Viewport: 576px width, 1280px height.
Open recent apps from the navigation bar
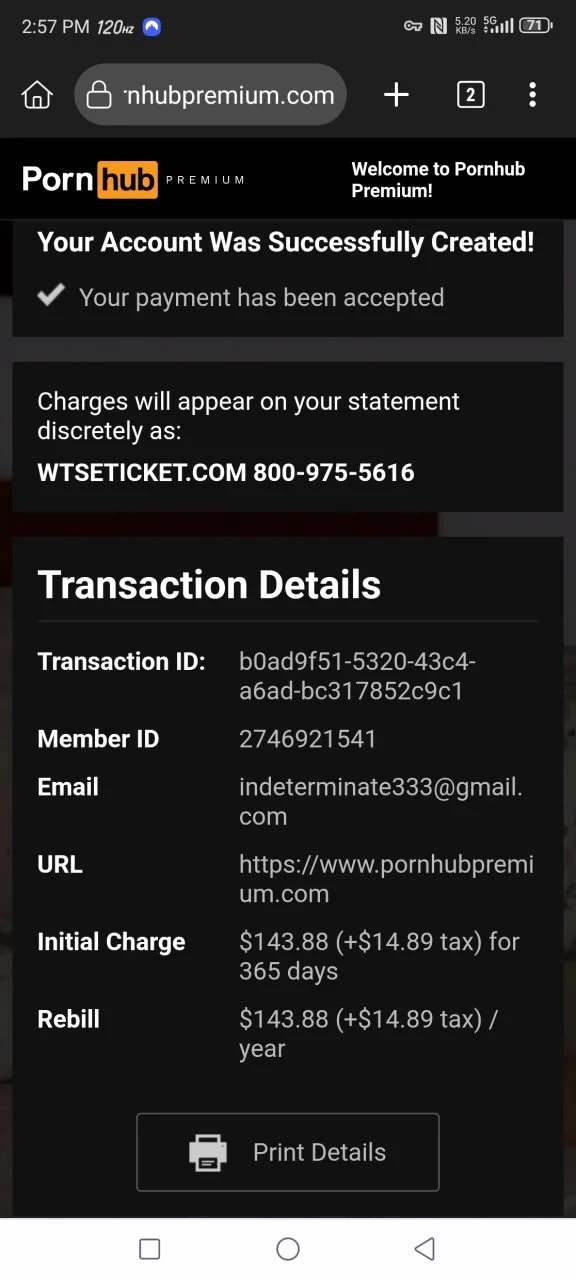click(x=150, y=1248)
